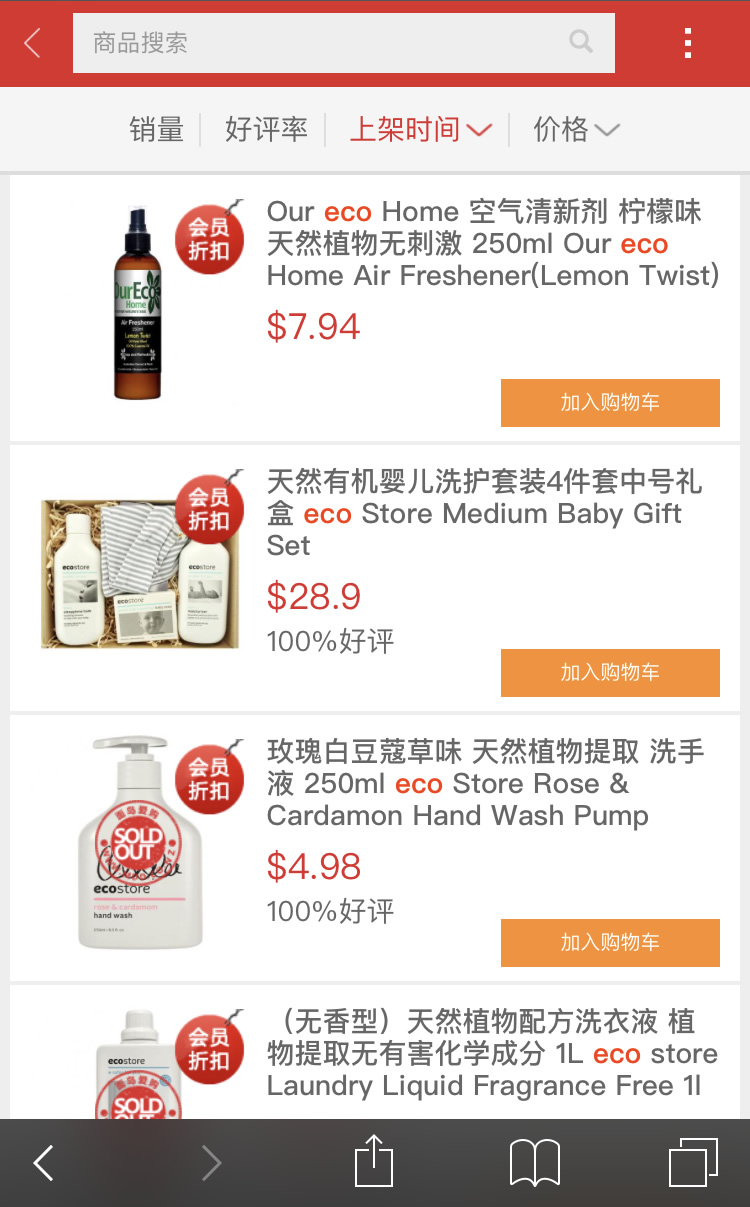The height and width of the screenshot is (1207, 750).
Task: Open the Laundry Liquid Fragrance Free 1L item
Action: (x=492, y=1053)
